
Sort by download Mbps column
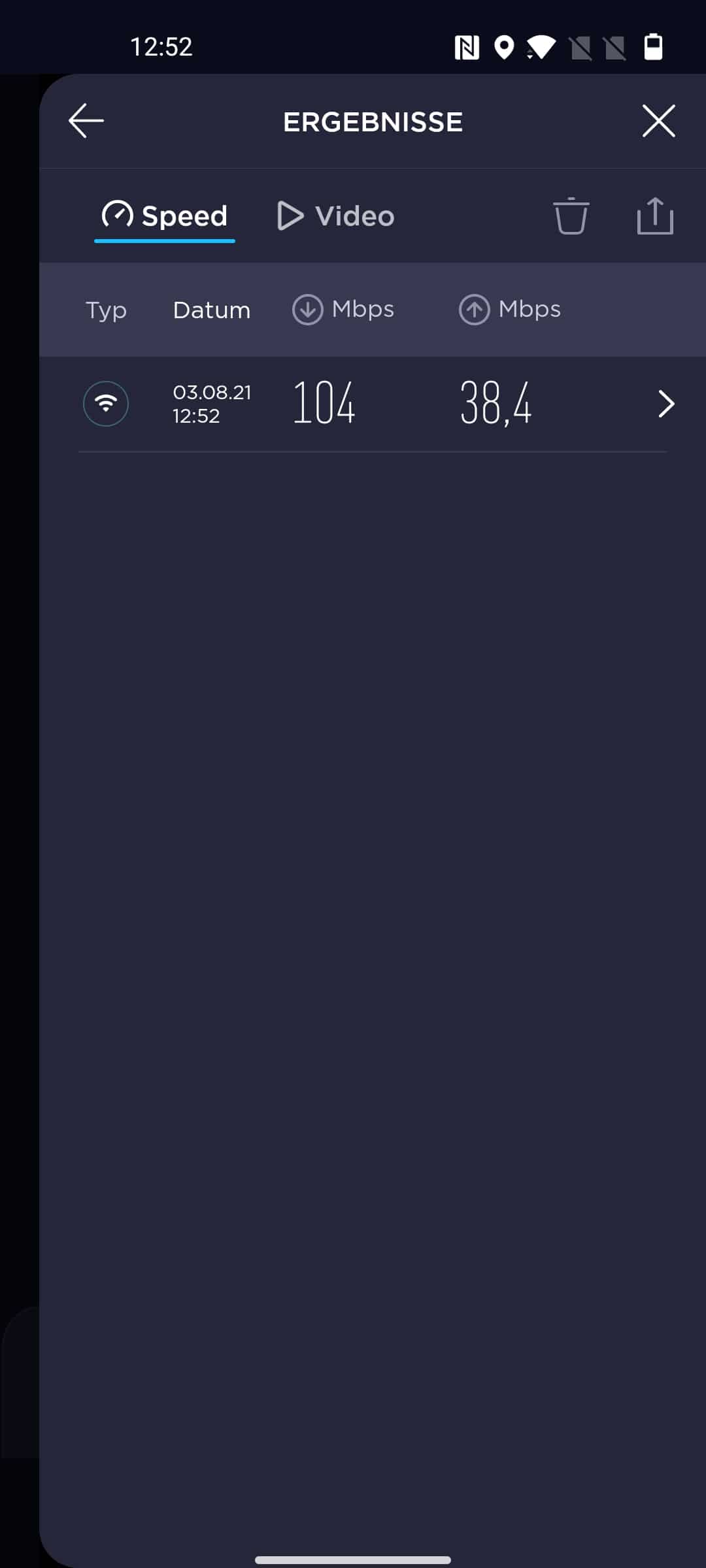(343, 309)
